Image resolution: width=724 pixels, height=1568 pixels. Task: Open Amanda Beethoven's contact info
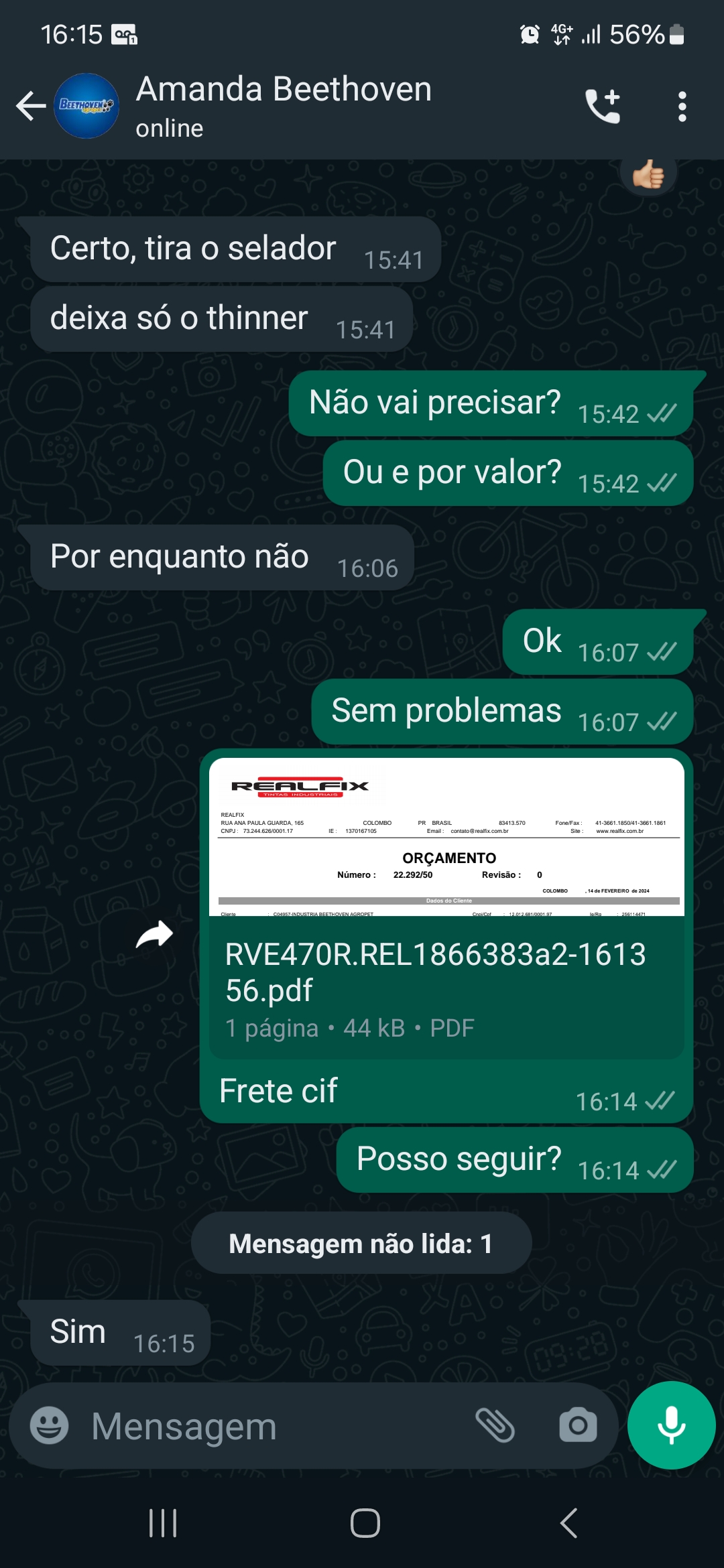pyautogui.click(x=284, y=106)
